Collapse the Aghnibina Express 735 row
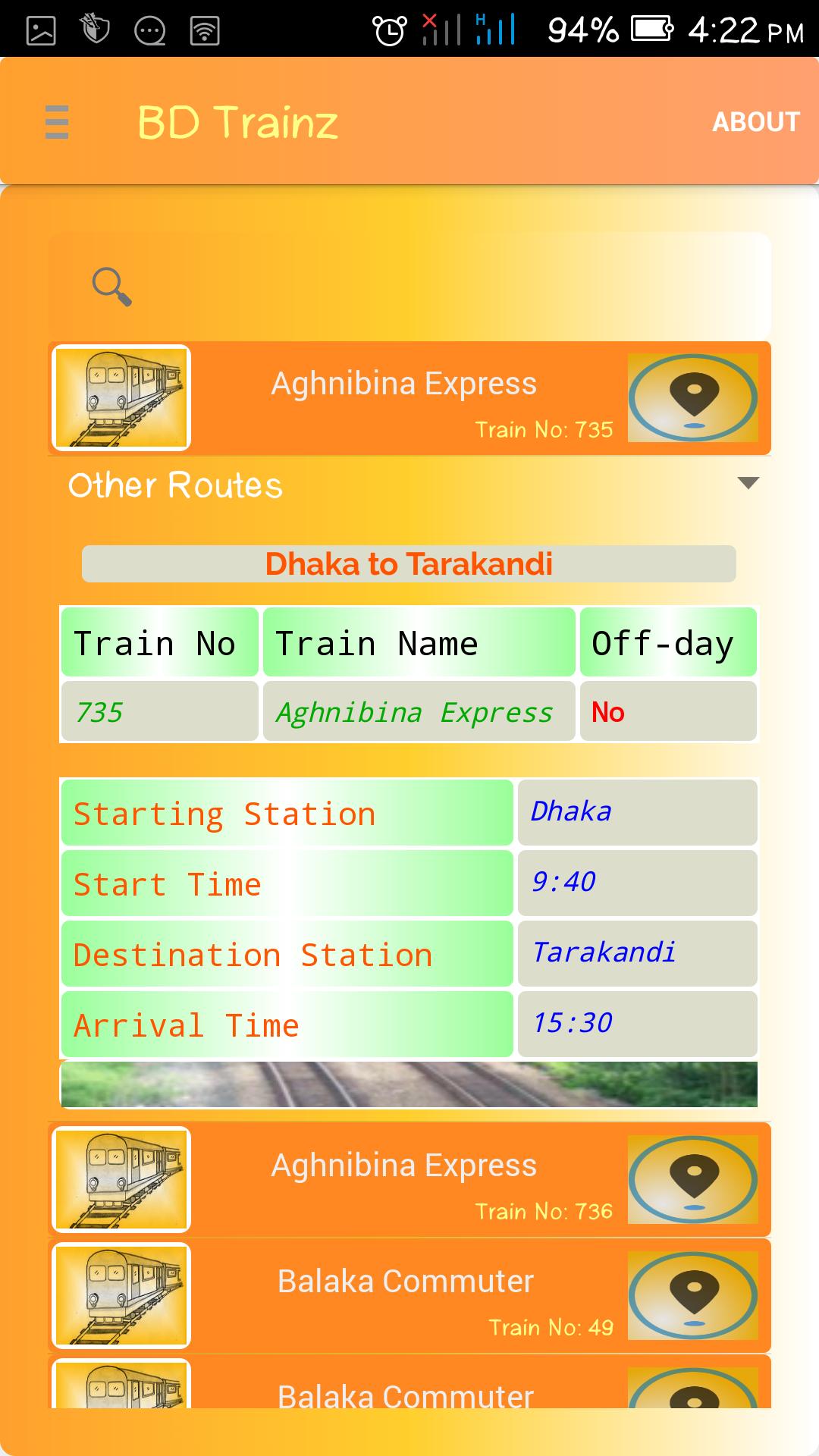 coord(403,399)
